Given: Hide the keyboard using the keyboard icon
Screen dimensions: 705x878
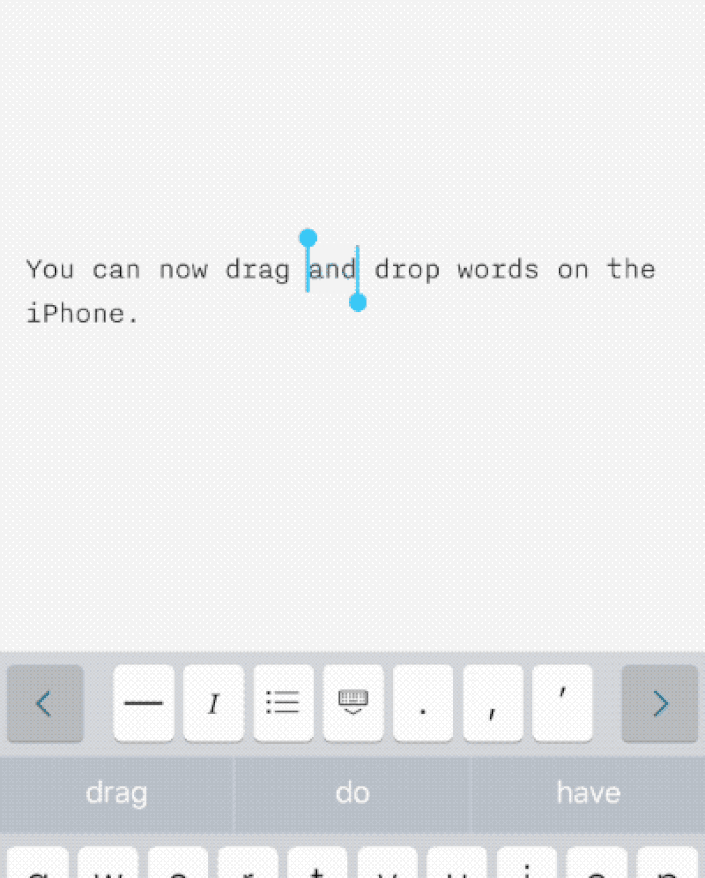Looking at the screenshot, I should (353, 704).
